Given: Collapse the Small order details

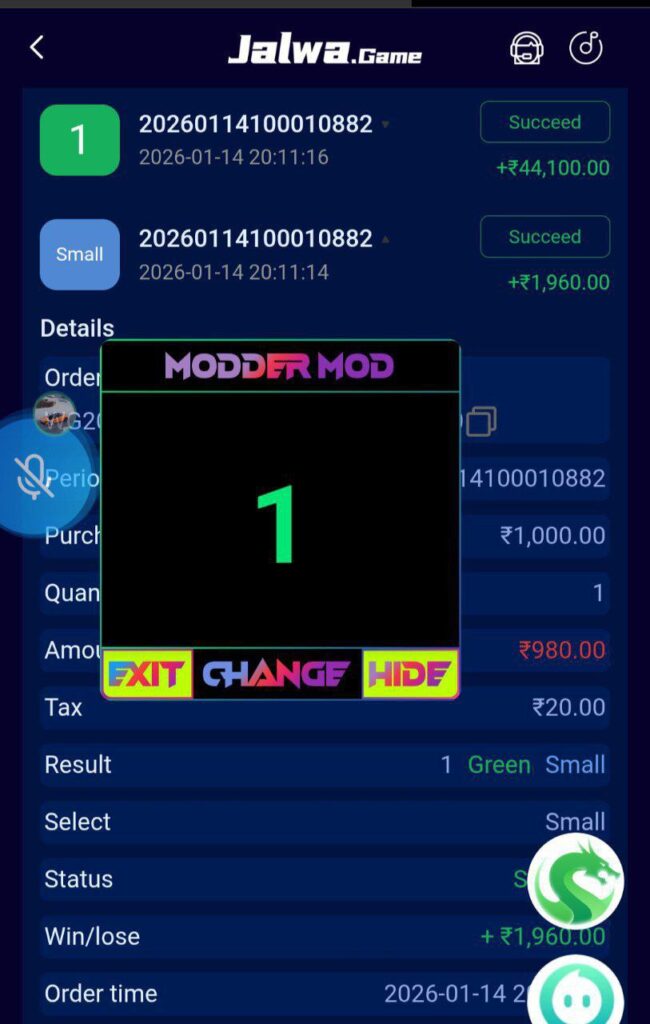Looking at the screenshot, I should coord(385,239).
